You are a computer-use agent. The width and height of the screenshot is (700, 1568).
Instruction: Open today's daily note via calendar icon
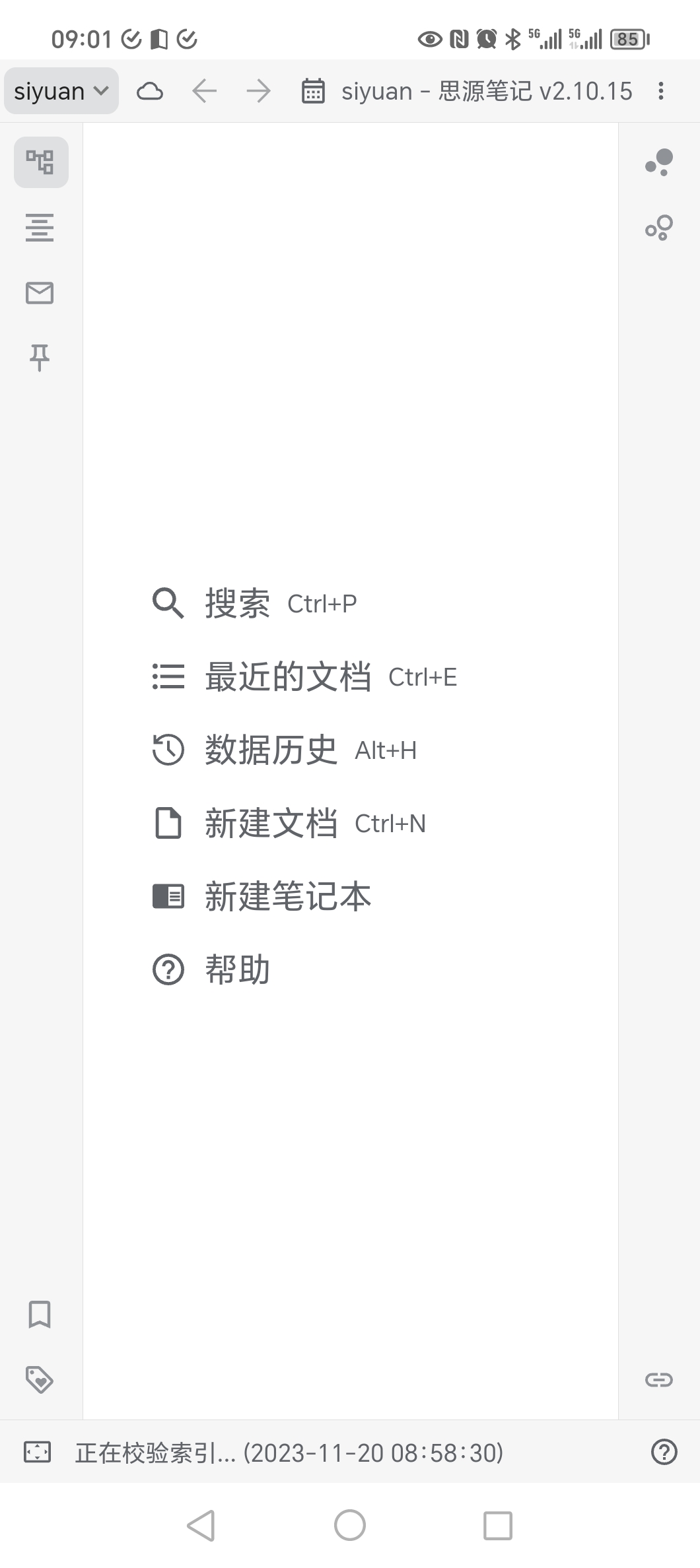tap(313, 90)
